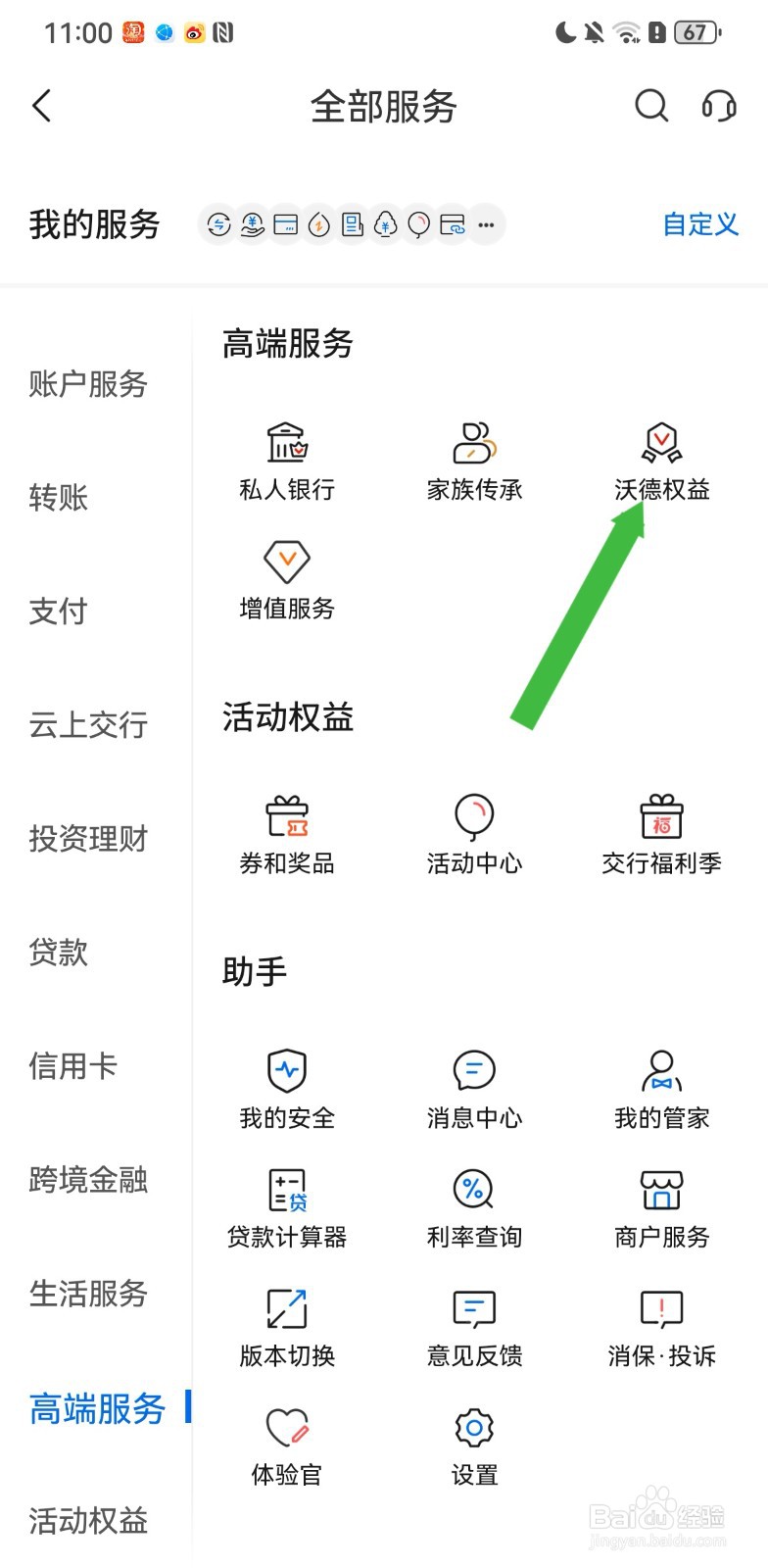The height and width of the screenshot is (1568, 768).
Task: Open customer service headset icon
Action: click(x=718, y=106)
